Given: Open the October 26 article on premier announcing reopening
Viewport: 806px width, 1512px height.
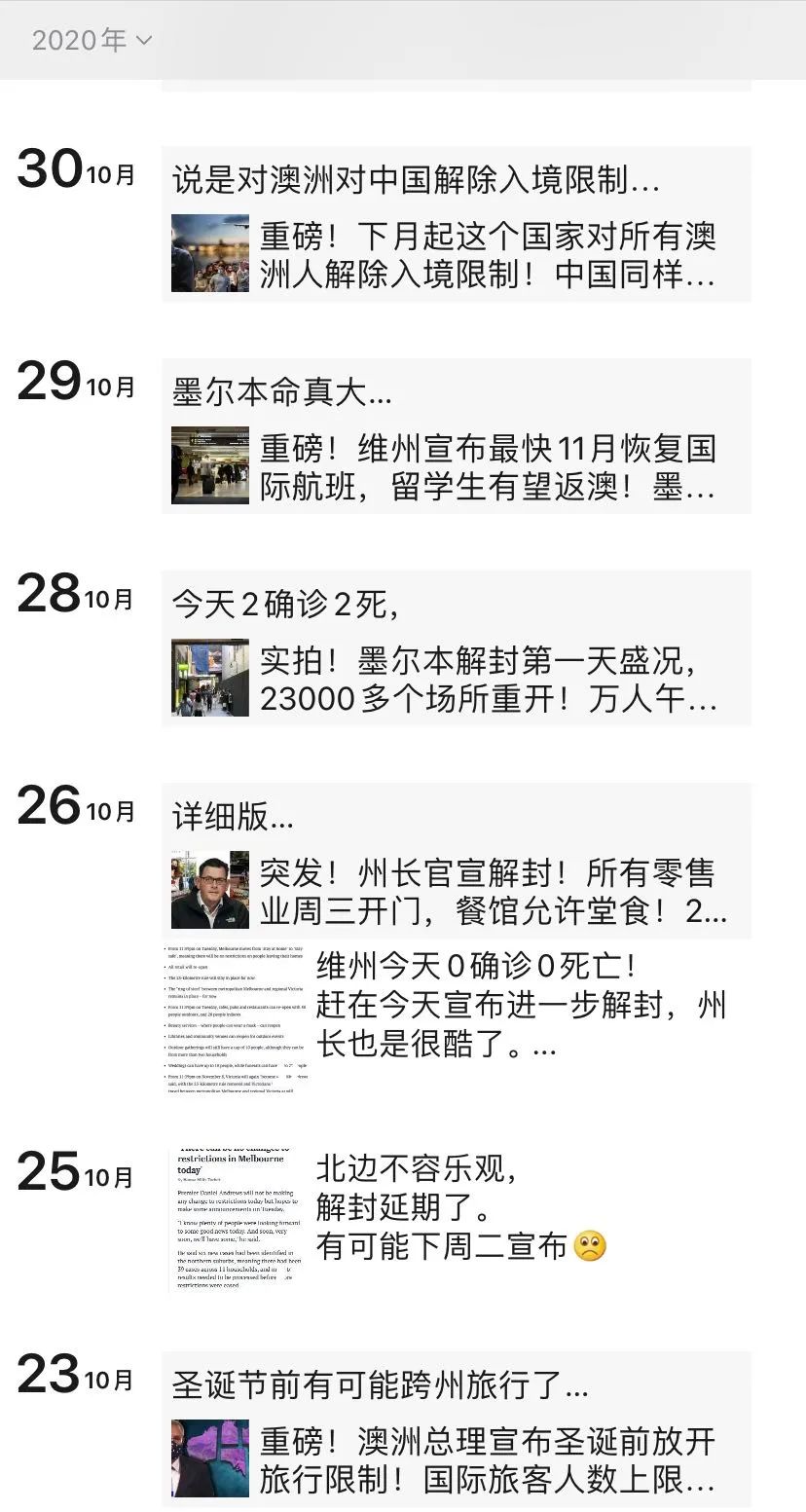Looking at the screenshot, I should (x=456, y=890).
